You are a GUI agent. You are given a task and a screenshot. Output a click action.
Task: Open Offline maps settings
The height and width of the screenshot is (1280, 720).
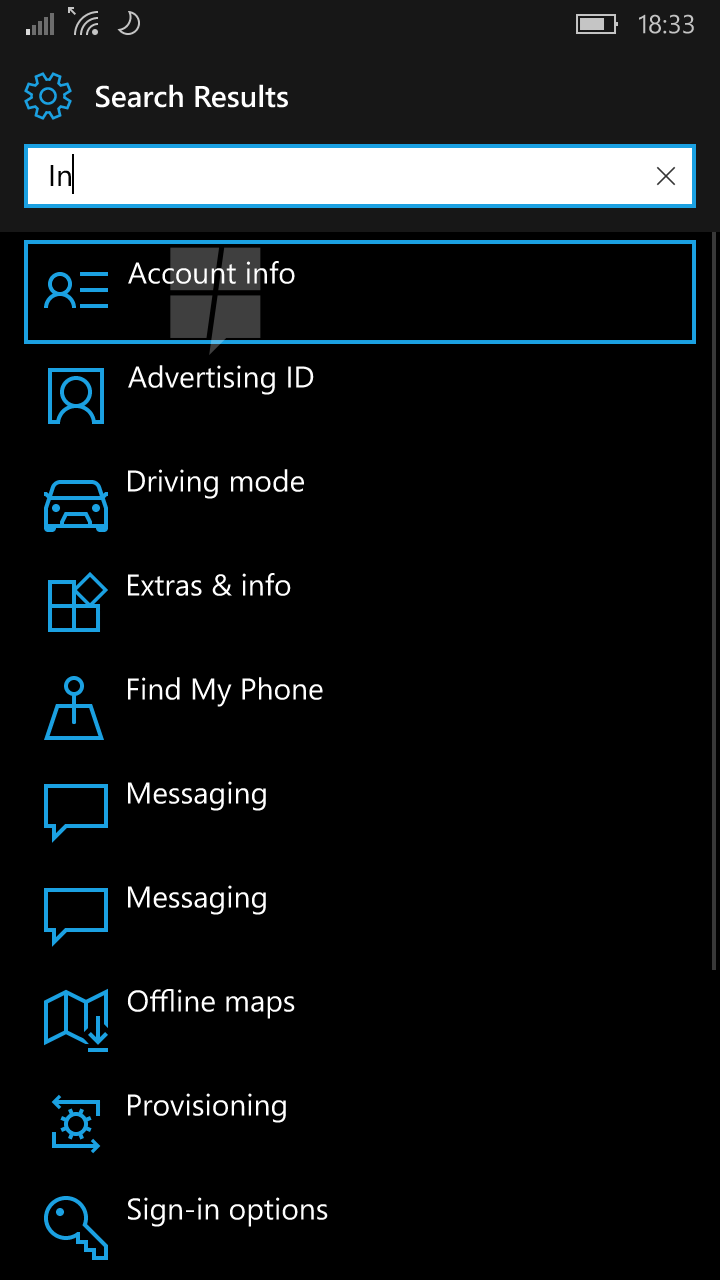(x=360, y=1020)
